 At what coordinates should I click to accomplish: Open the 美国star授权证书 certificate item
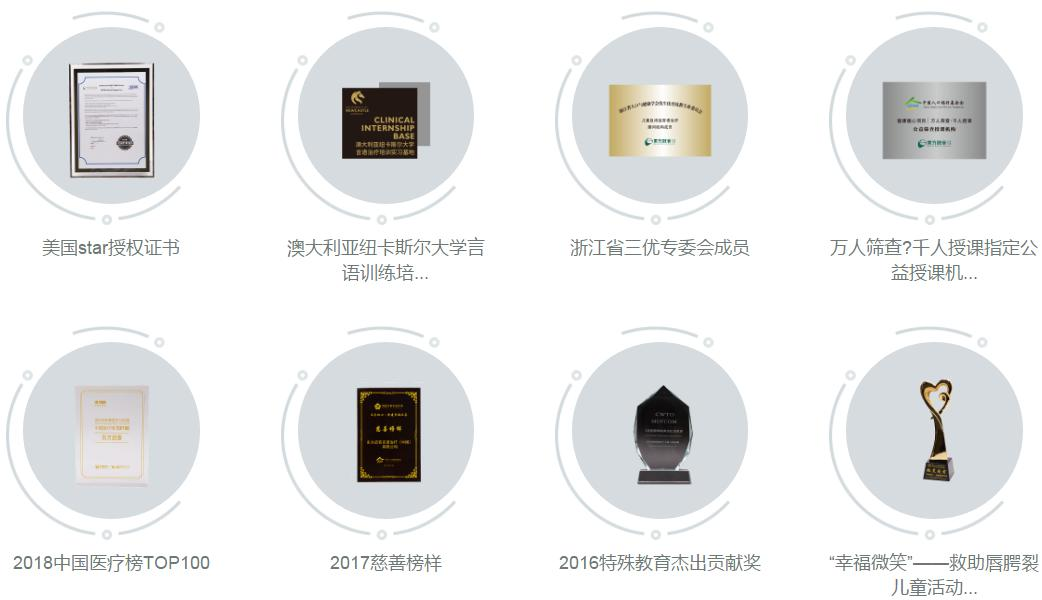110,120
